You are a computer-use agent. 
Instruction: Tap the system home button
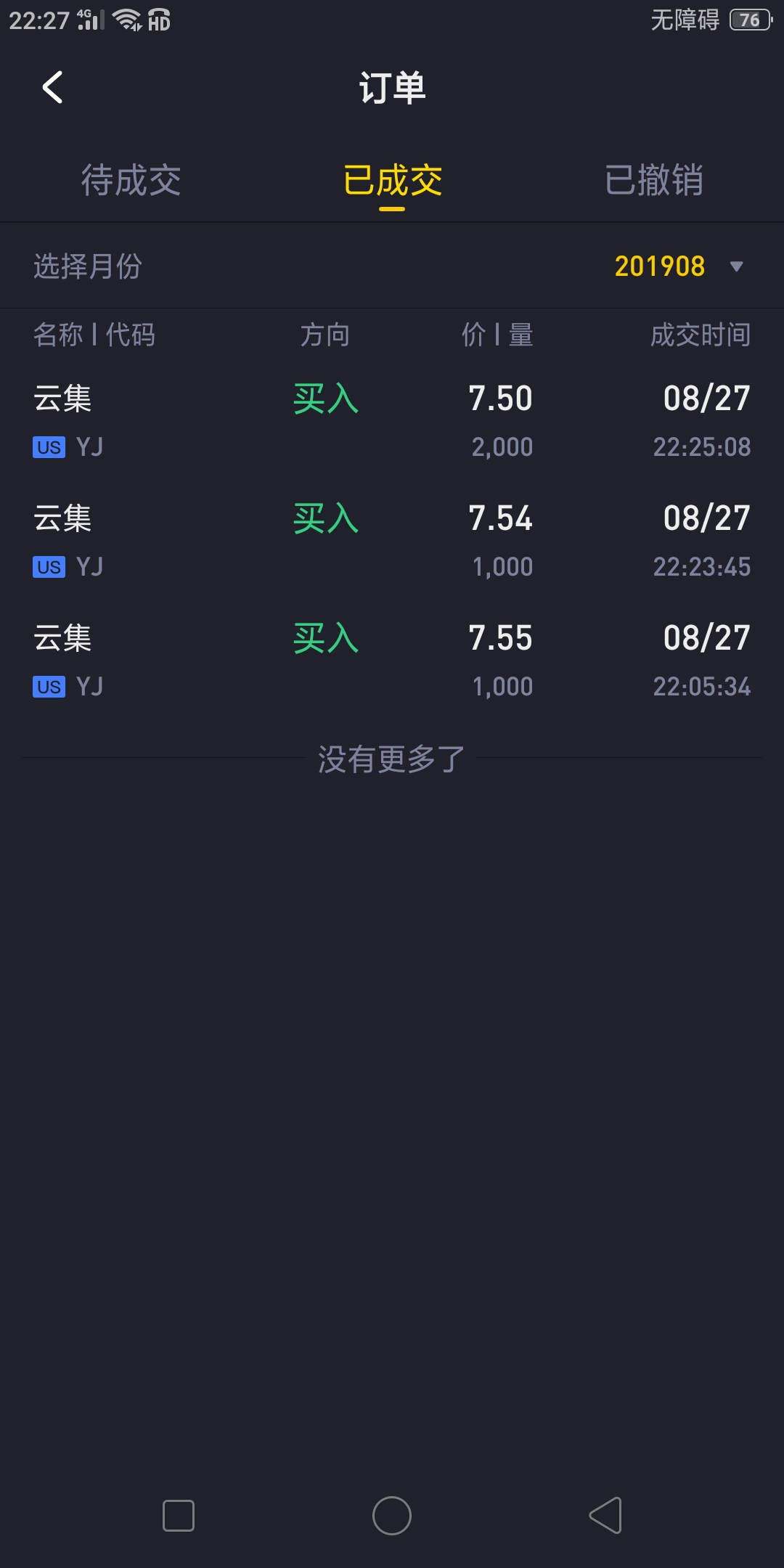pyautogui.click(x=392, y=1516)
